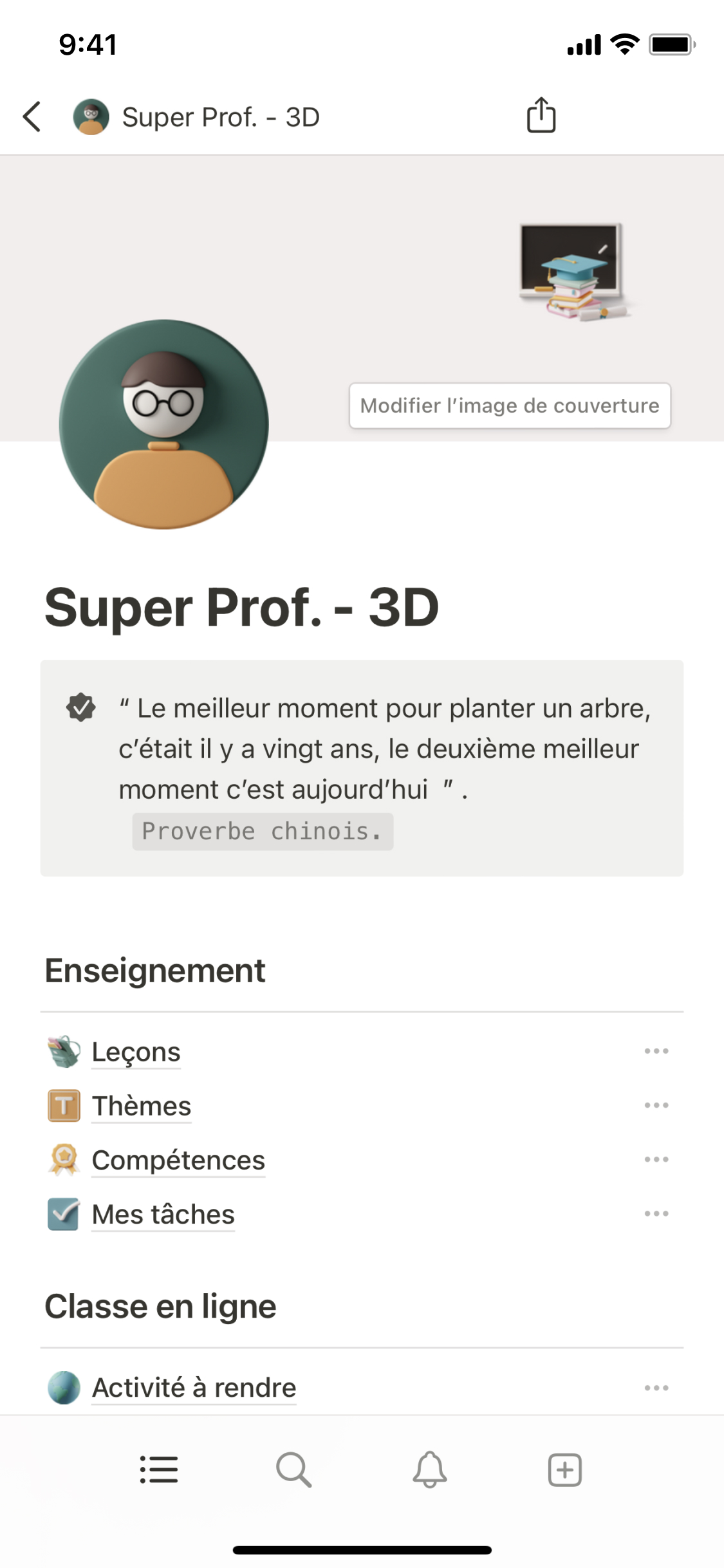Image resolution: width=724 pixels, height=1568 pixels.
Task: Open the pages list in bottom bar
Action: point(159,1470)
